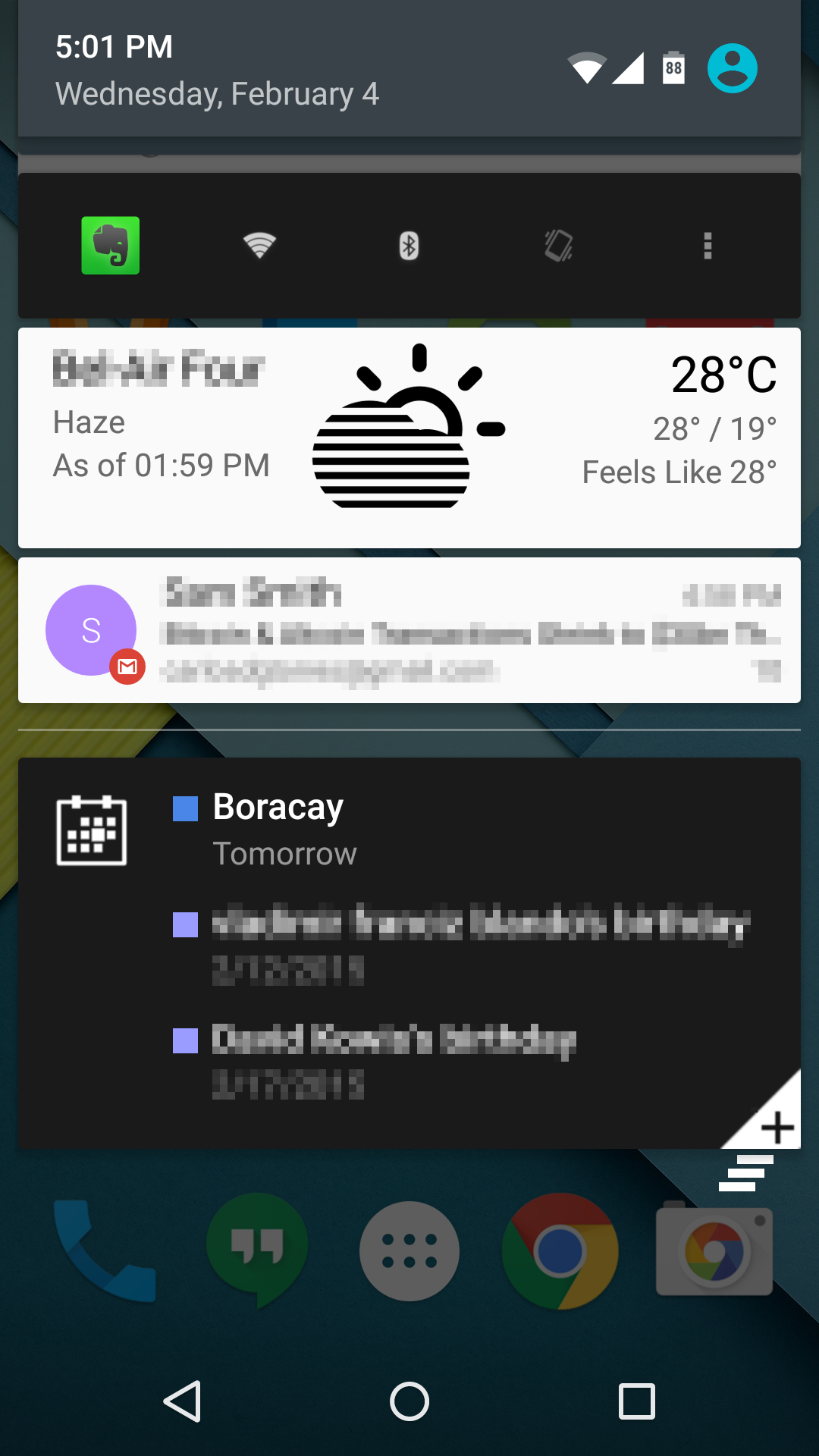This screenshot has width=819, height=1456.
Task: Open the shortcut bar overflow menu
Action: (708, 246)
